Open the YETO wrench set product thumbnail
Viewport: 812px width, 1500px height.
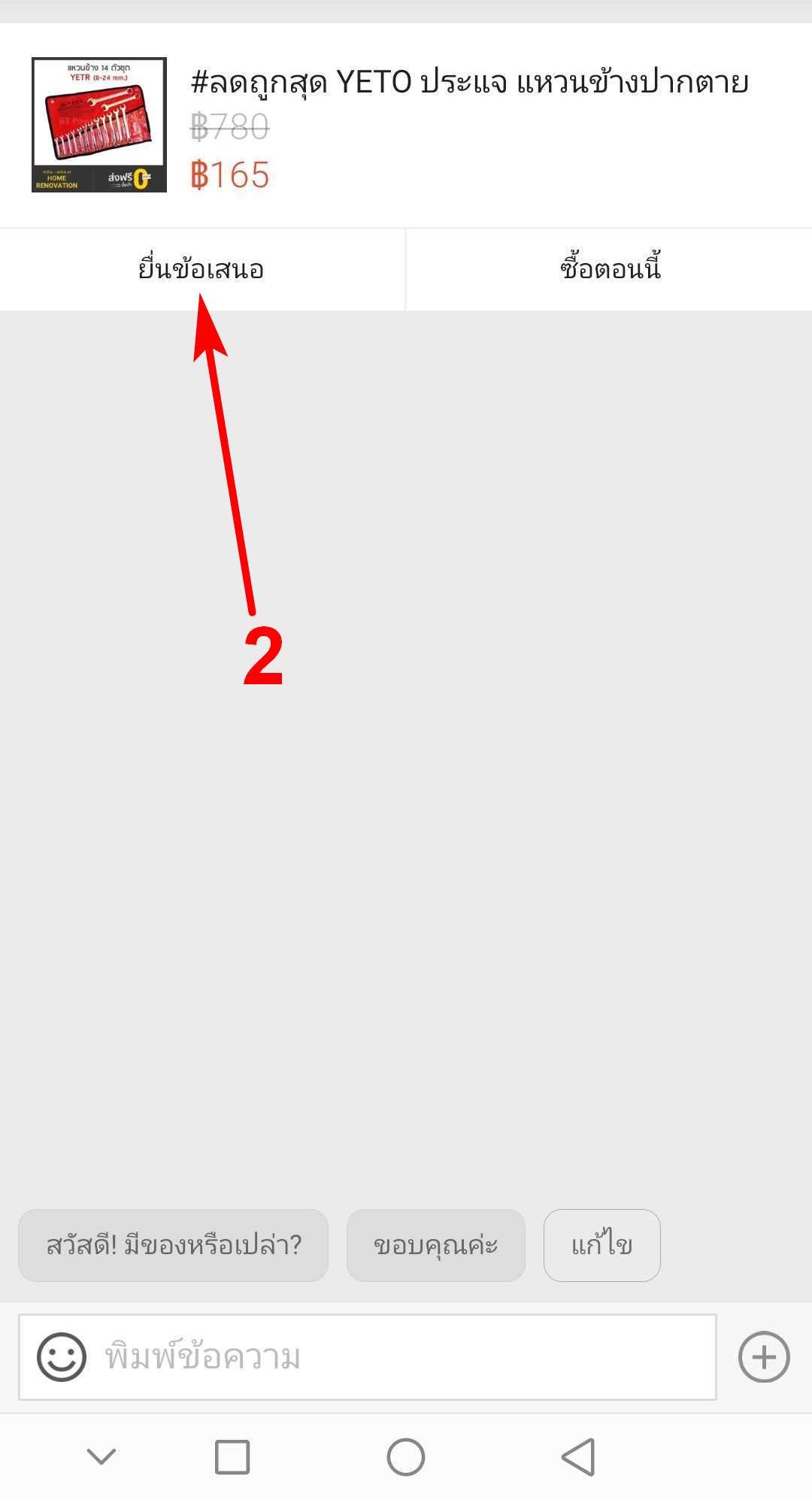click(x=99, y=125)
